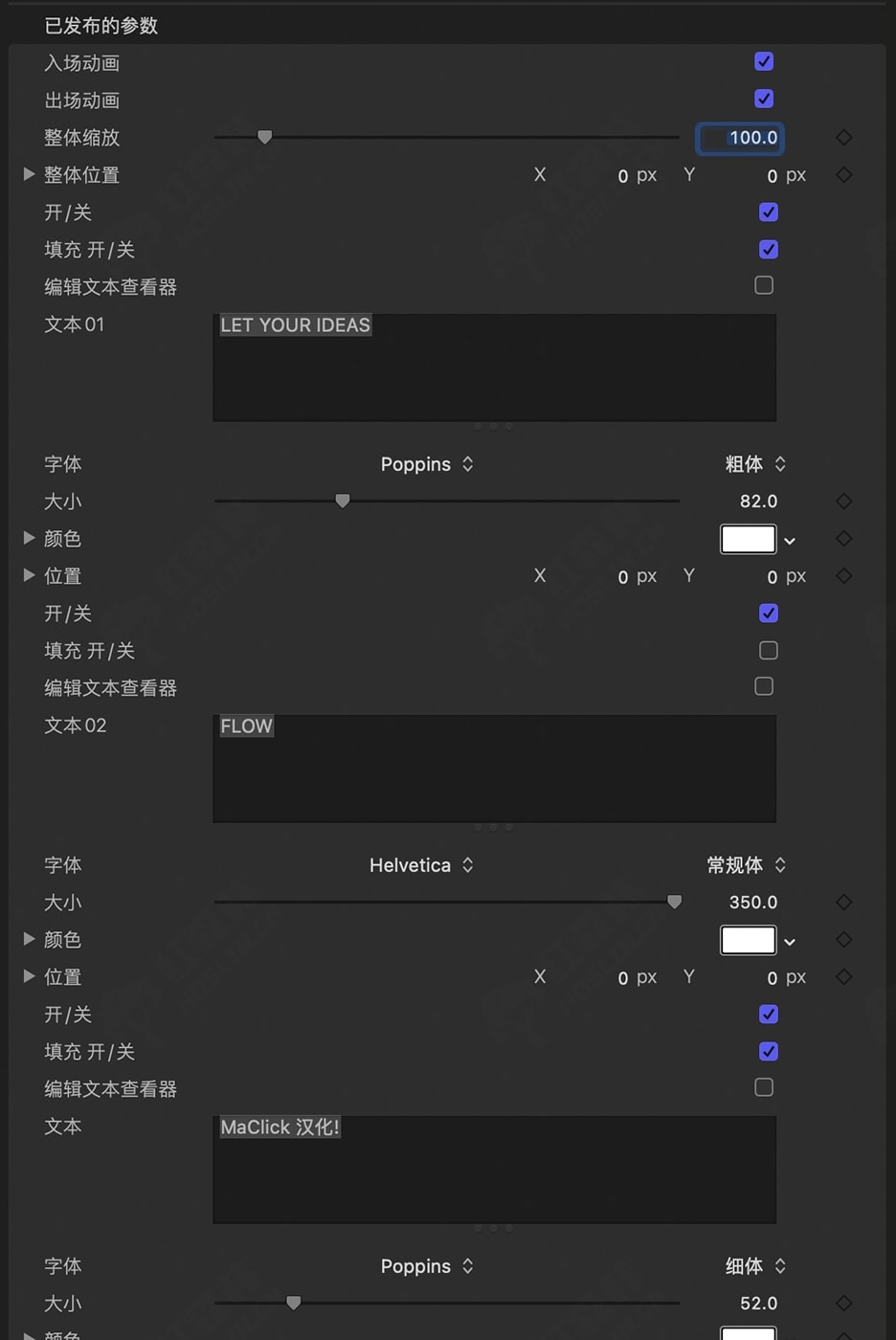Viewport: 896px width, 1340px height.
Task: Open the 粗体 font style dropdown
Action: (x=755, y=464)
